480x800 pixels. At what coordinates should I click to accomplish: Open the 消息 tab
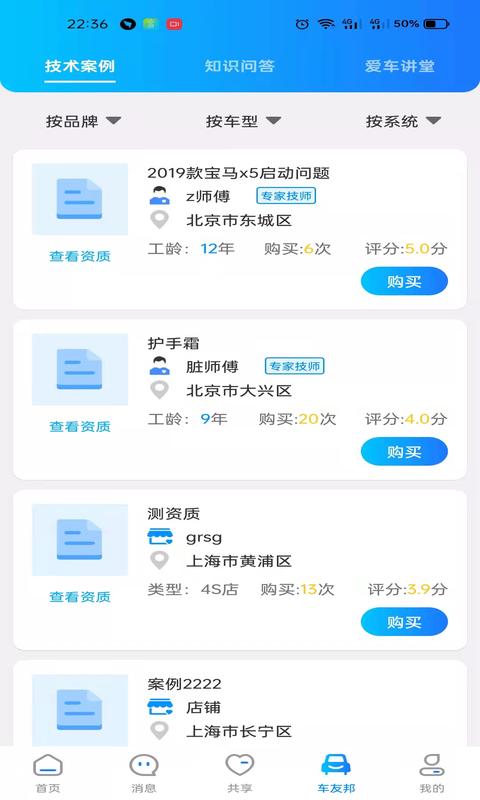[x=144, y=773]
